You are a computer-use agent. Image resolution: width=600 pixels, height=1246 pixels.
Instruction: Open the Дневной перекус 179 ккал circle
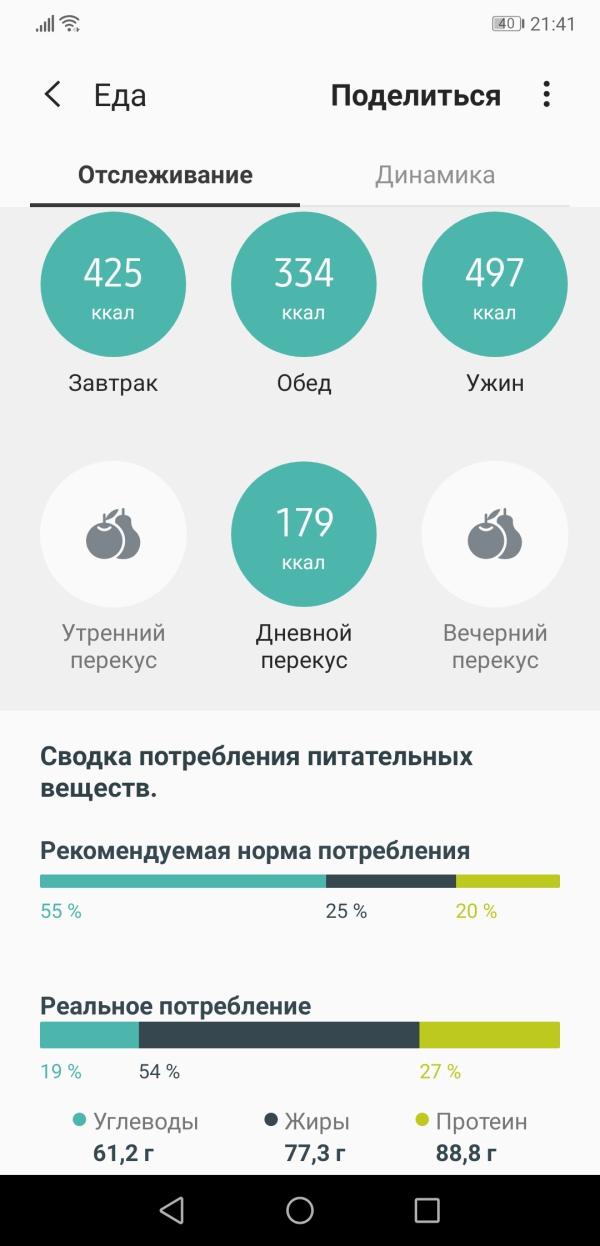[x=304, y=534]
